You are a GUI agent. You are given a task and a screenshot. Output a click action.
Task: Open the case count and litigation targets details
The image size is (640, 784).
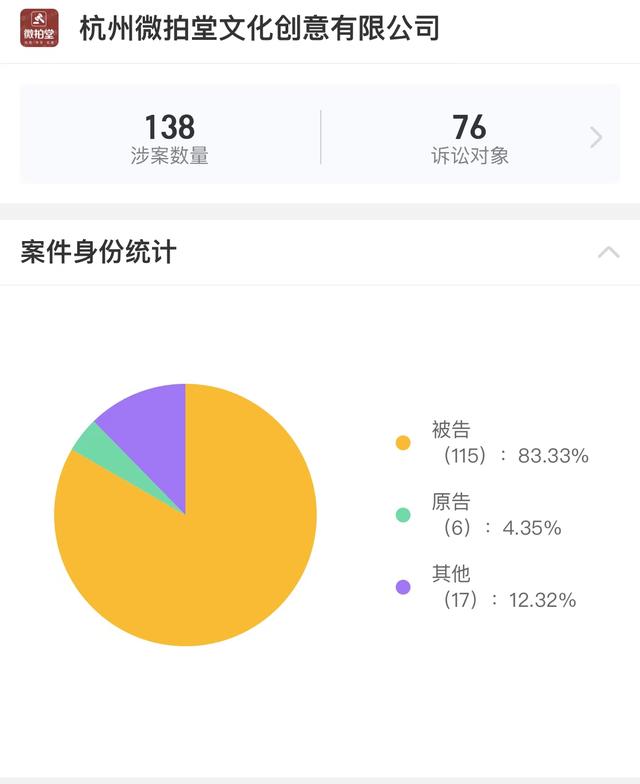(596, 138)
